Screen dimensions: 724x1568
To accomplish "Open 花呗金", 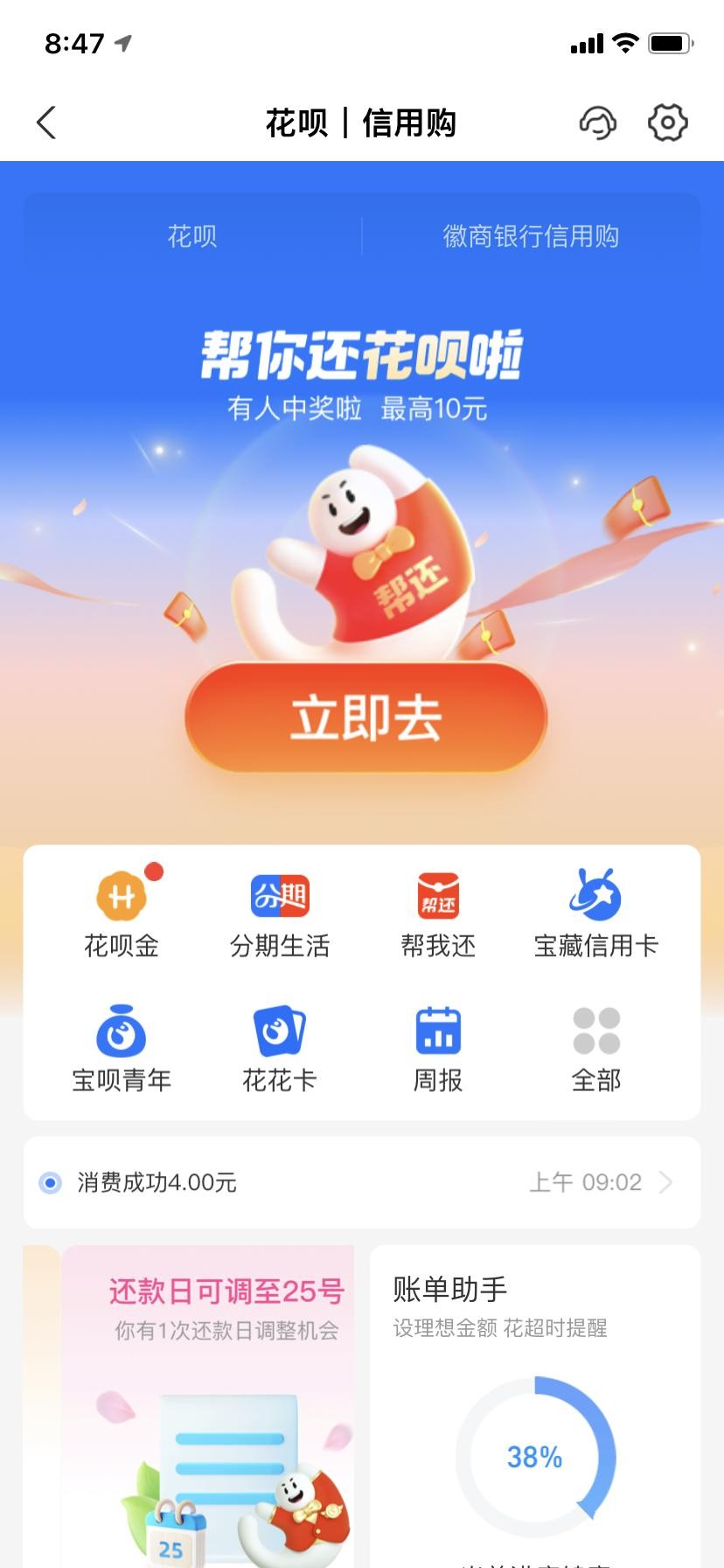I will click(122, 914).
